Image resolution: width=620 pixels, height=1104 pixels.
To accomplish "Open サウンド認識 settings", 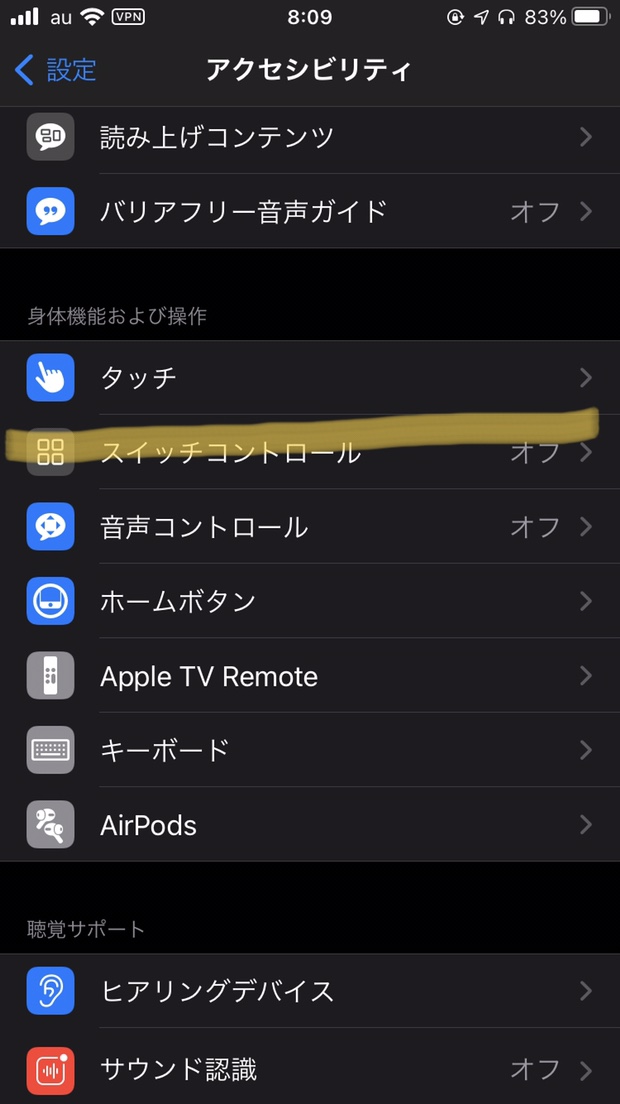I will tap(310, 1067).
